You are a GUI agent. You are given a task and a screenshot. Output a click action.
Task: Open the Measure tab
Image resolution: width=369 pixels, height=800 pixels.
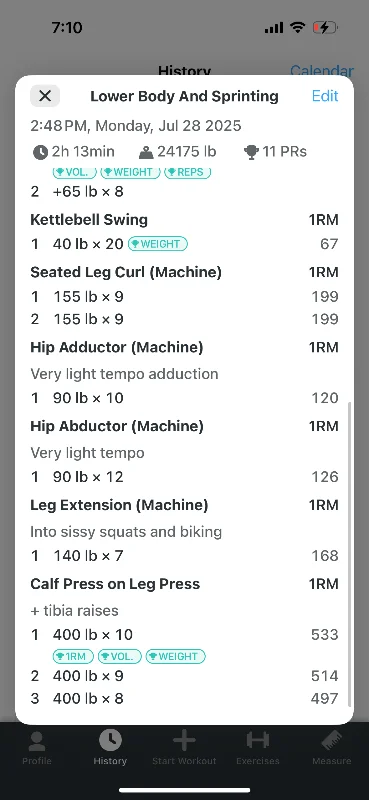332,747
